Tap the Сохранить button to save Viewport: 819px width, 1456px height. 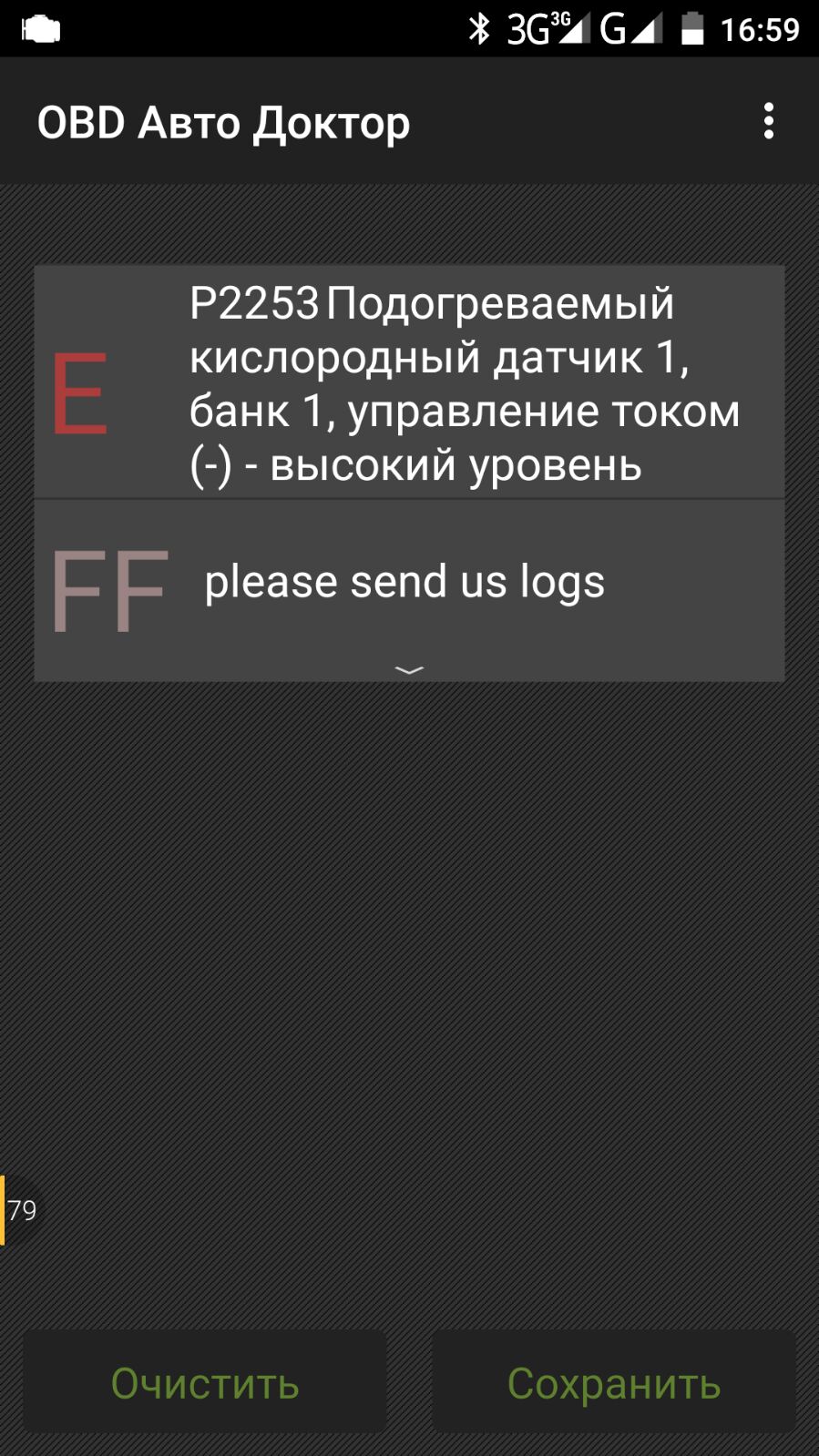point(614,1381)
